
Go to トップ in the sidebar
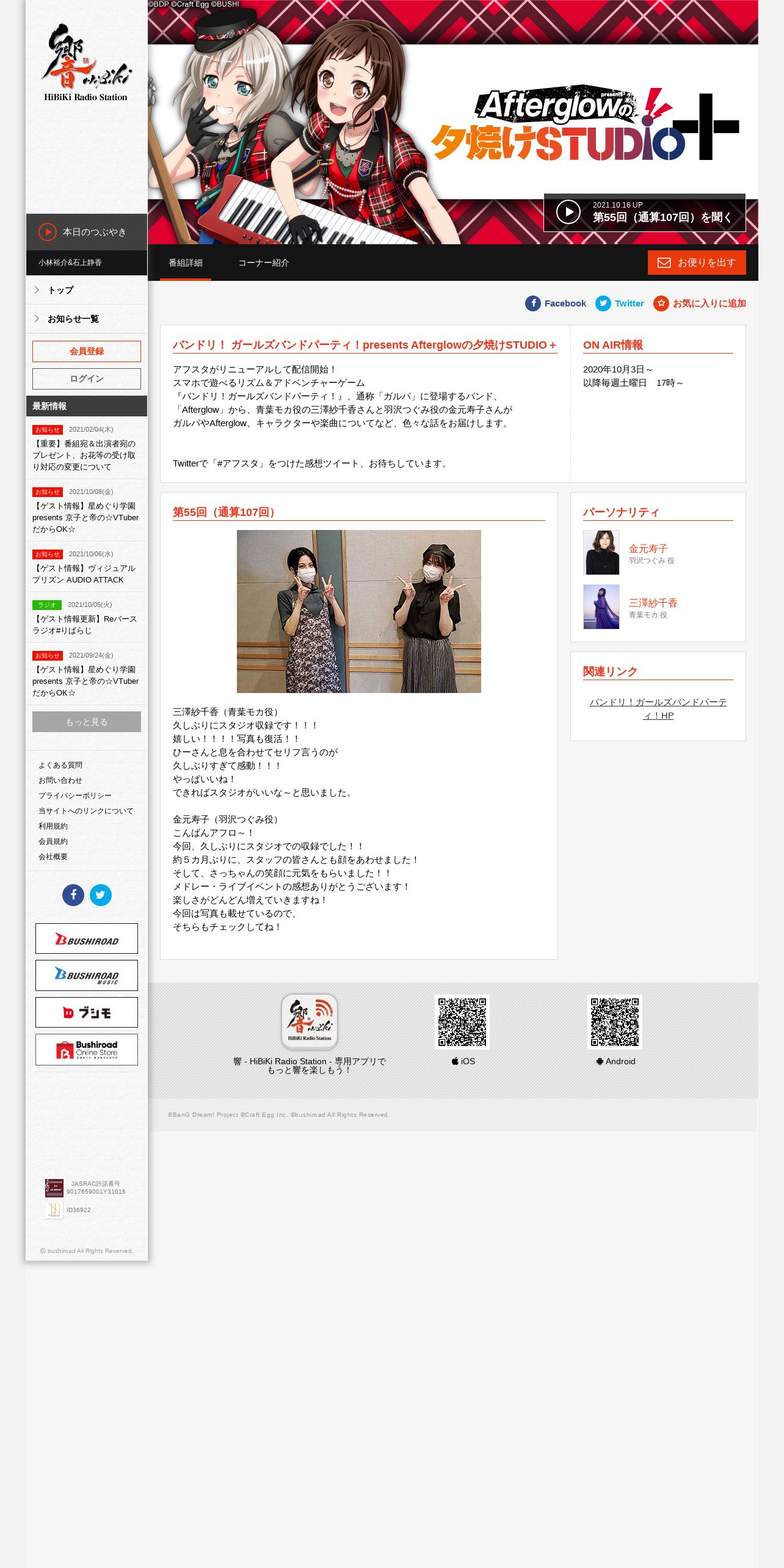tap(87, 290)
